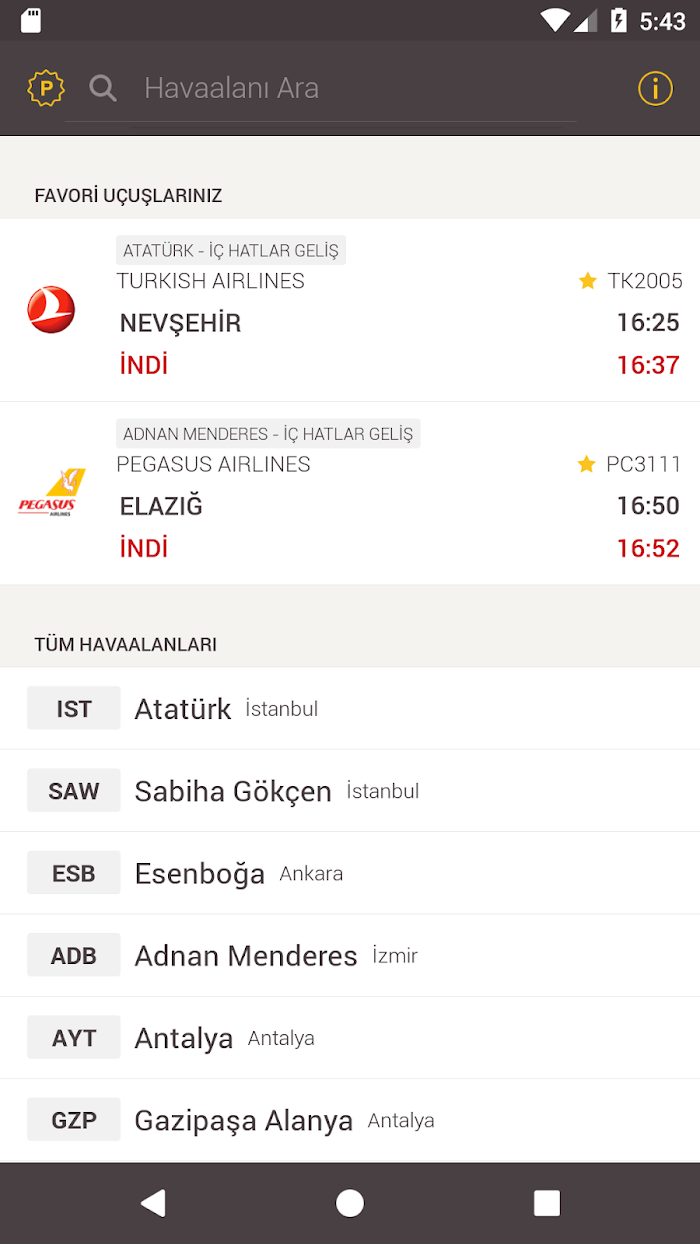
Task: Unfavorite flight TK2005 via star
Action: (588, 281)
